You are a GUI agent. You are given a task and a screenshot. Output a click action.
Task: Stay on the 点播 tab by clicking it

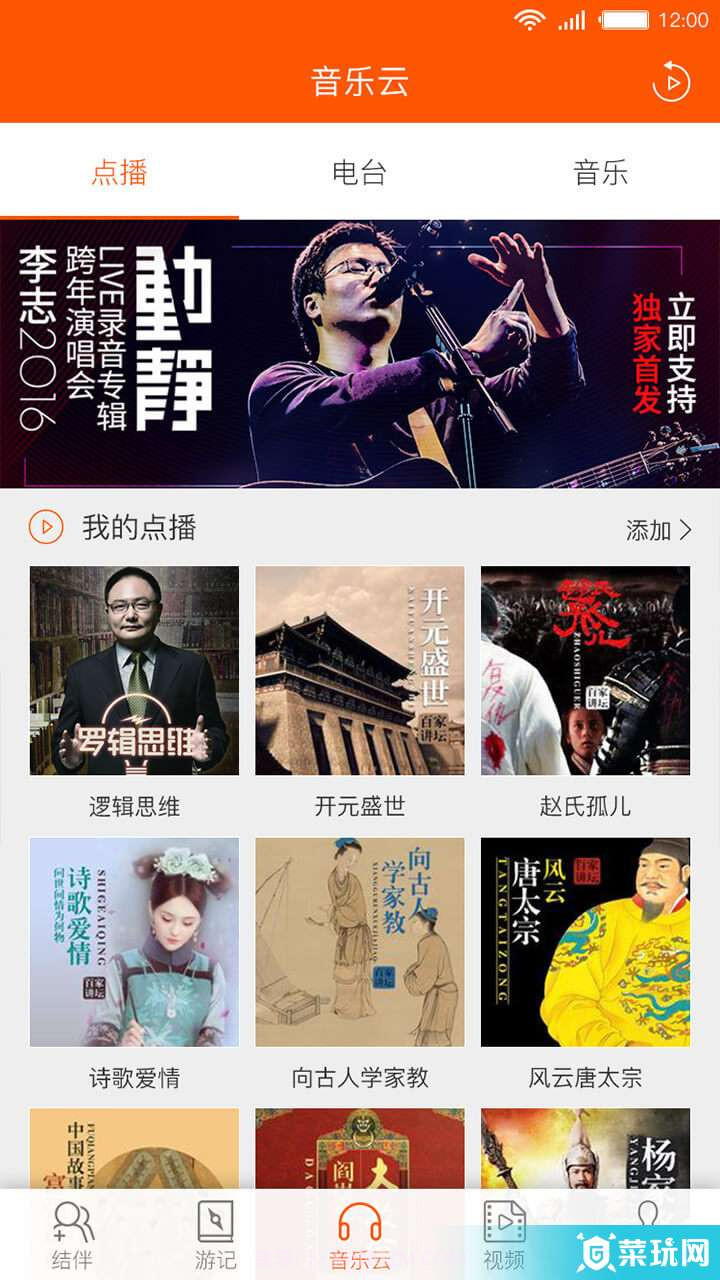coord(122,172)
